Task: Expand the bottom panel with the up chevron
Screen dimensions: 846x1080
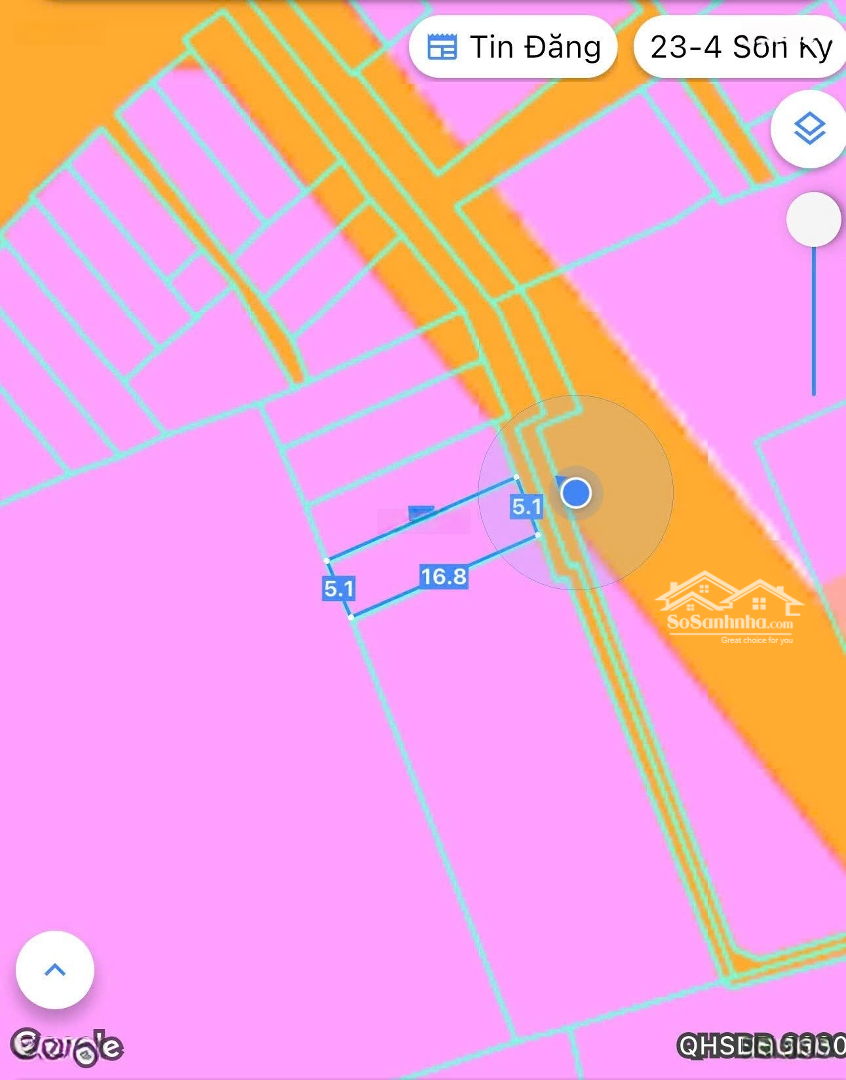Action: tap(55, 969)
